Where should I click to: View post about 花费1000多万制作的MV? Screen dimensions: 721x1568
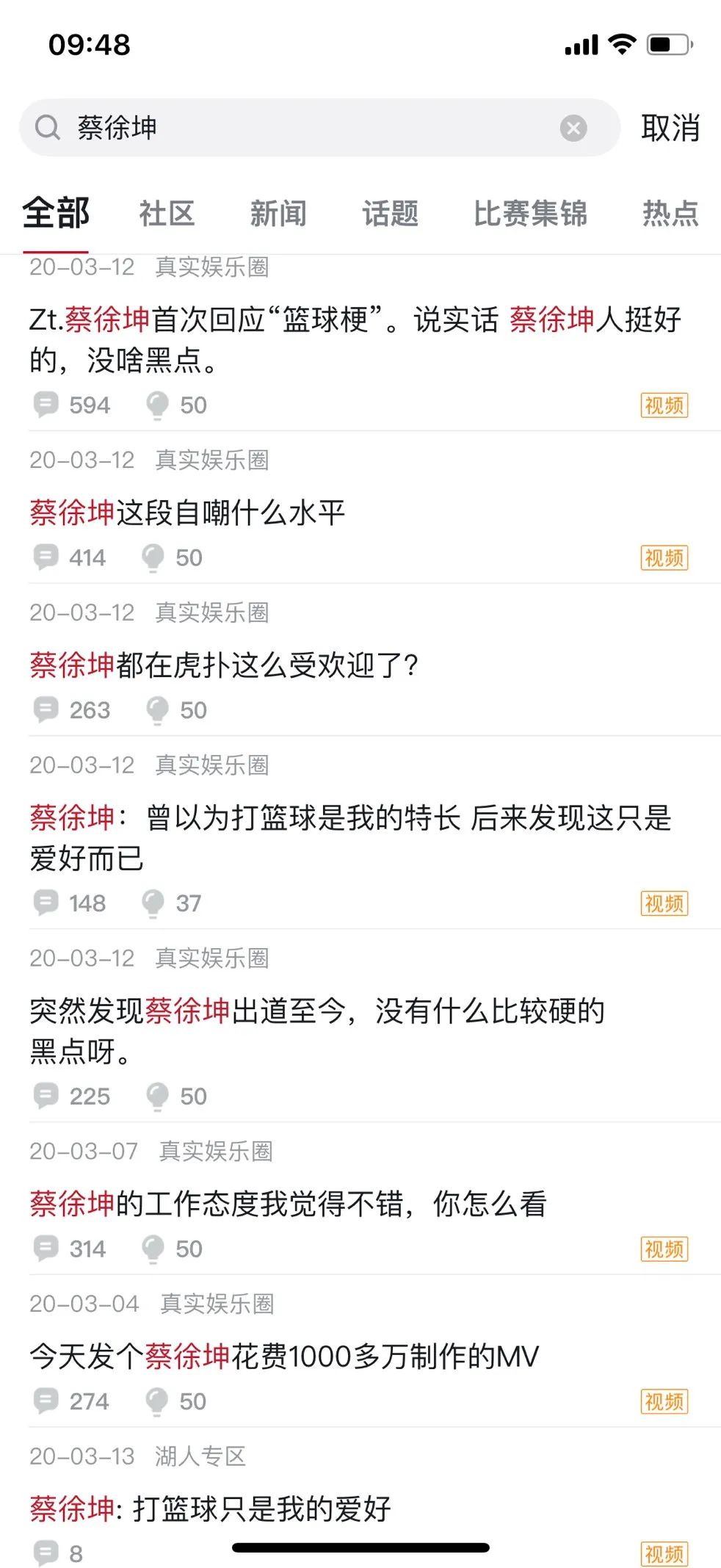tap(284, 1356)
